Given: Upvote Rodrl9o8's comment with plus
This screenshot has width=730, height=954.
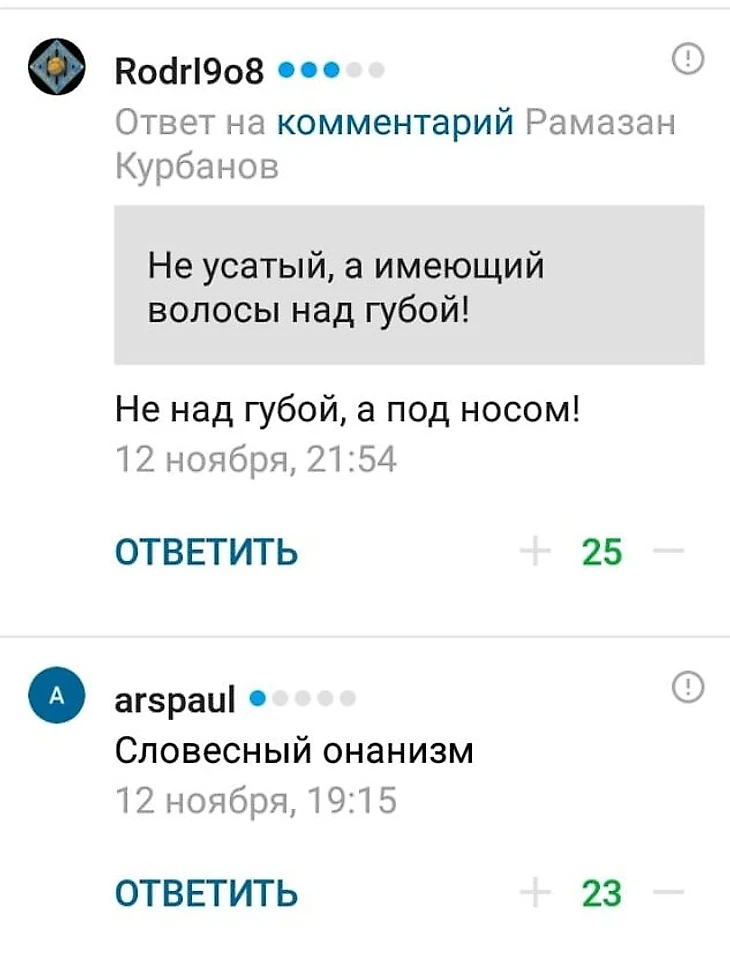Looking at the screenshot, I should click(x=536, y=551).
